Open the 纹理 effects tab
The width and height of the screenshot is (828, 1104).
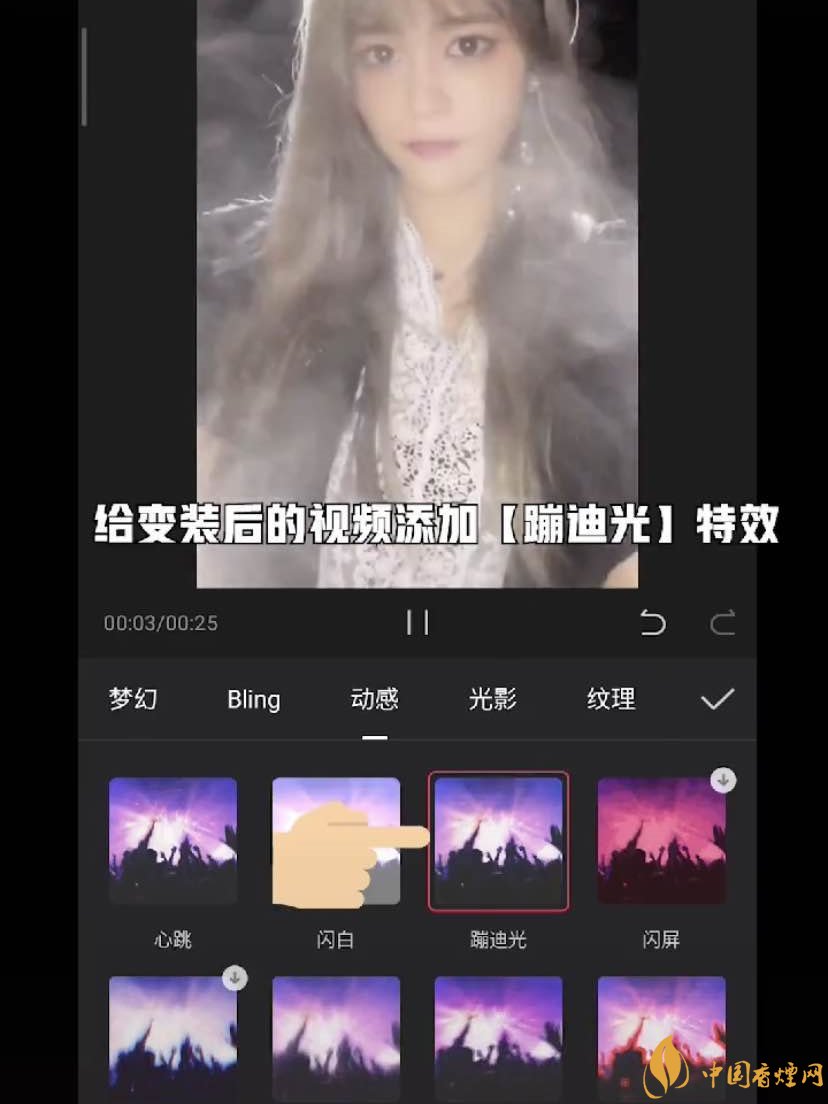click(611, 699)
